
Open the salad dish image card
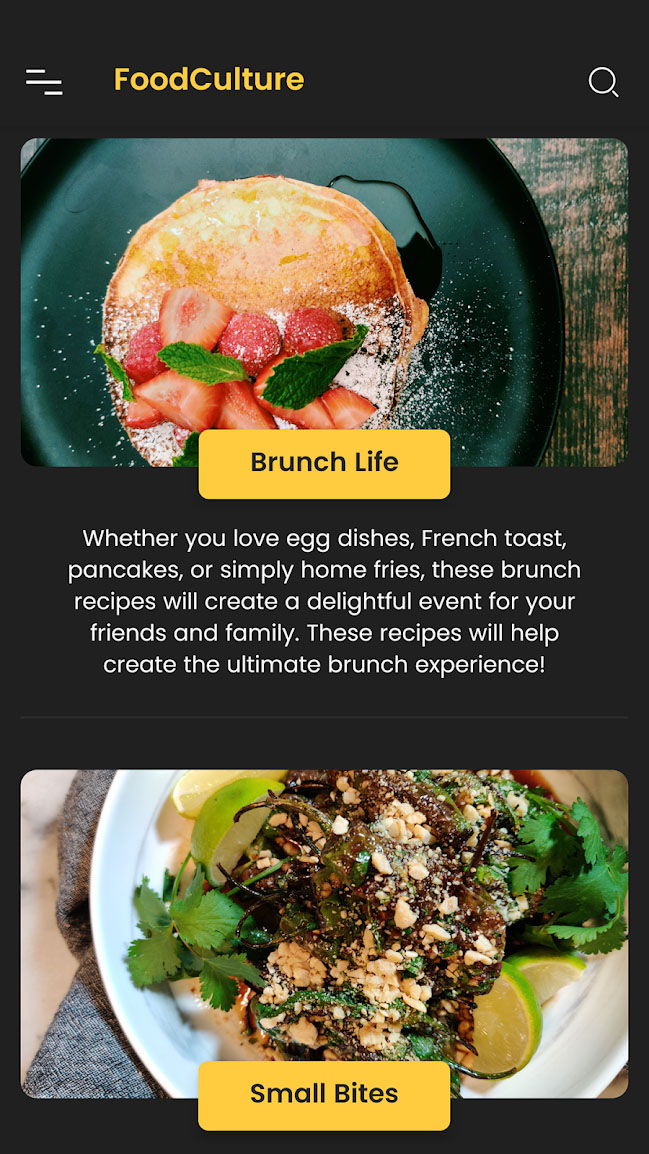[324, 933]
